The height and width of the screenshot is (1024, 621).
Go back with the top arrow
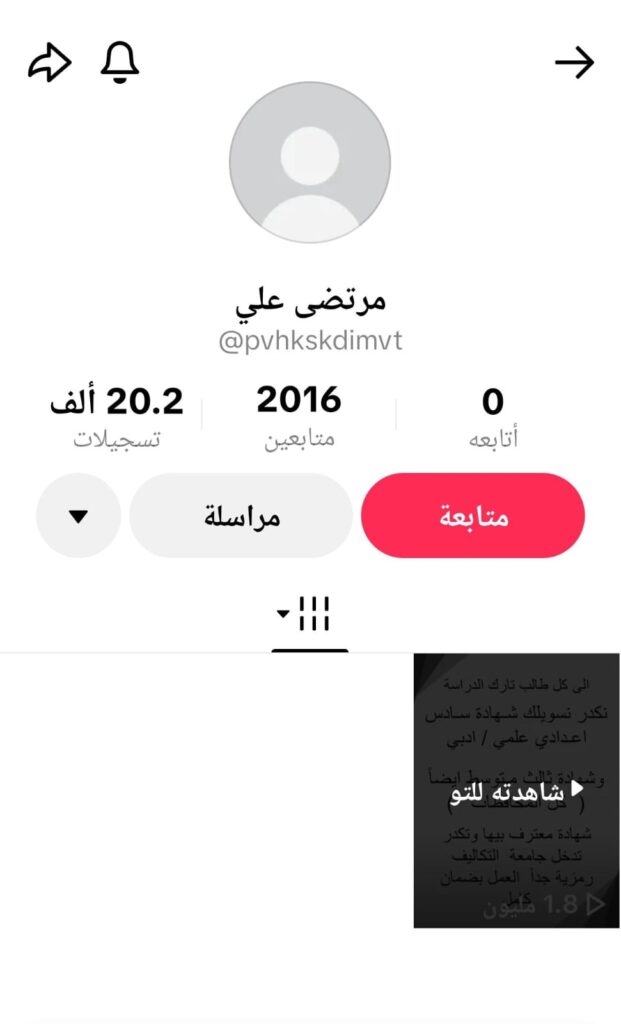coord(574,64)
